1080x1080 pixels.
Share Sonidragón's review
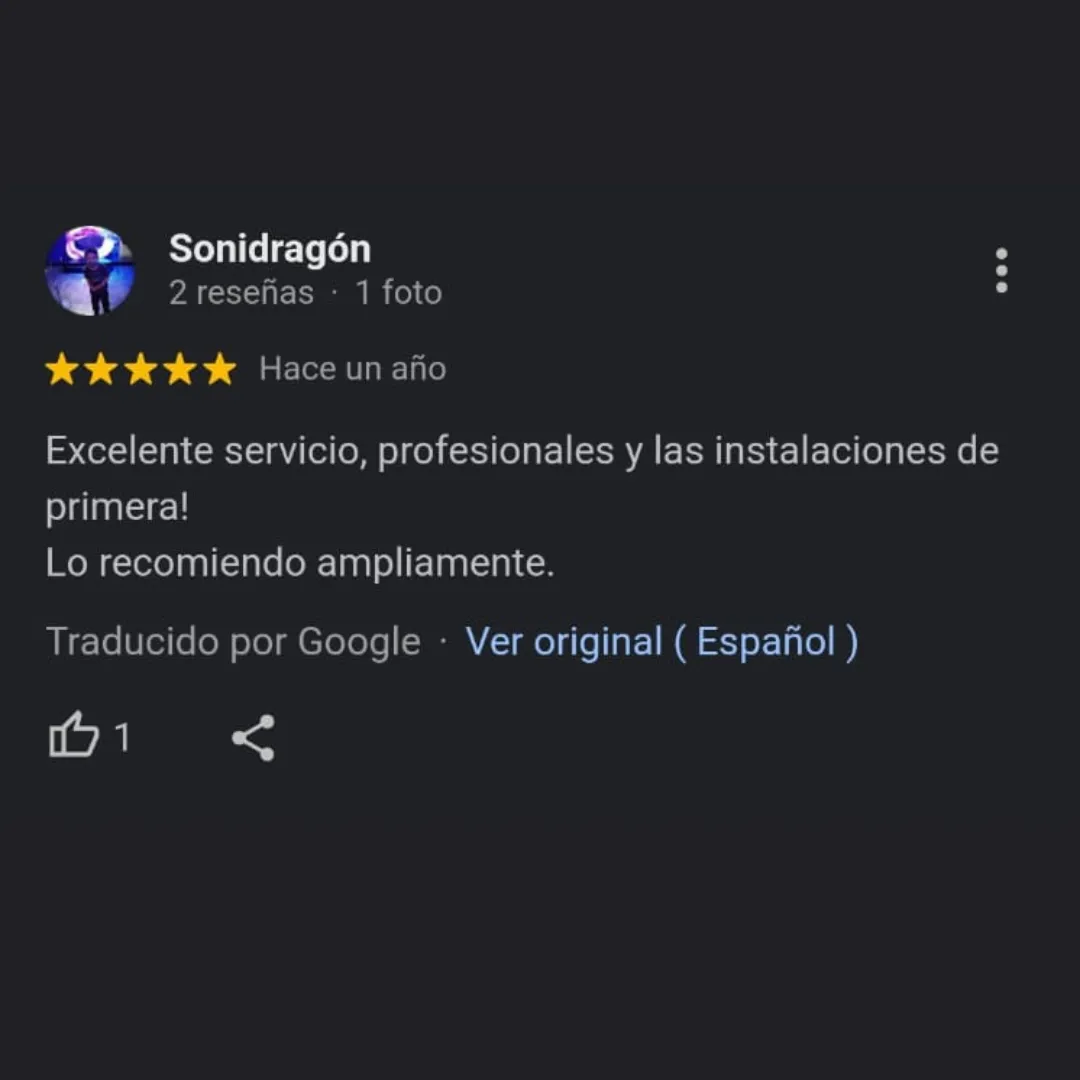pyautogui.click(x=253, y=739)
